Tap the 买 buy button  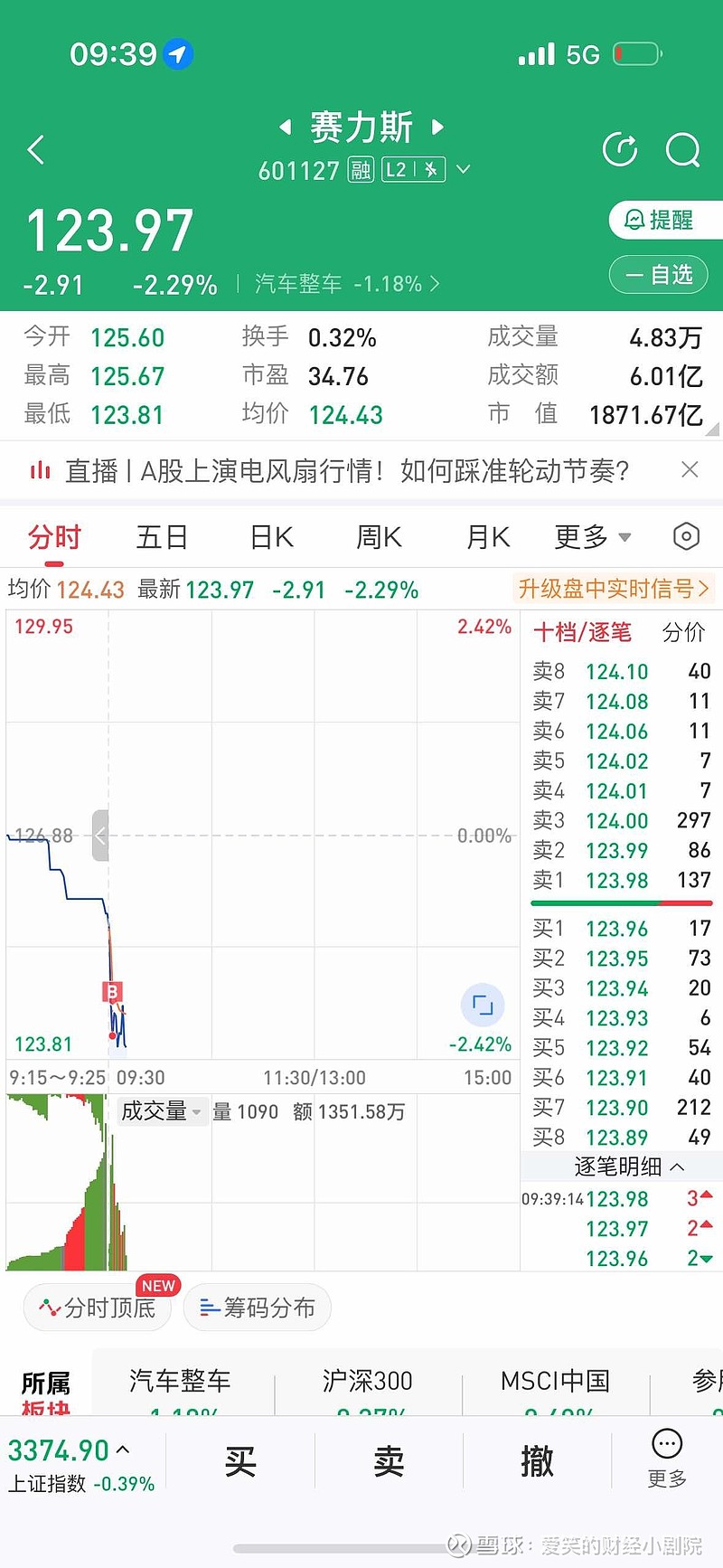coord(240,1460)
